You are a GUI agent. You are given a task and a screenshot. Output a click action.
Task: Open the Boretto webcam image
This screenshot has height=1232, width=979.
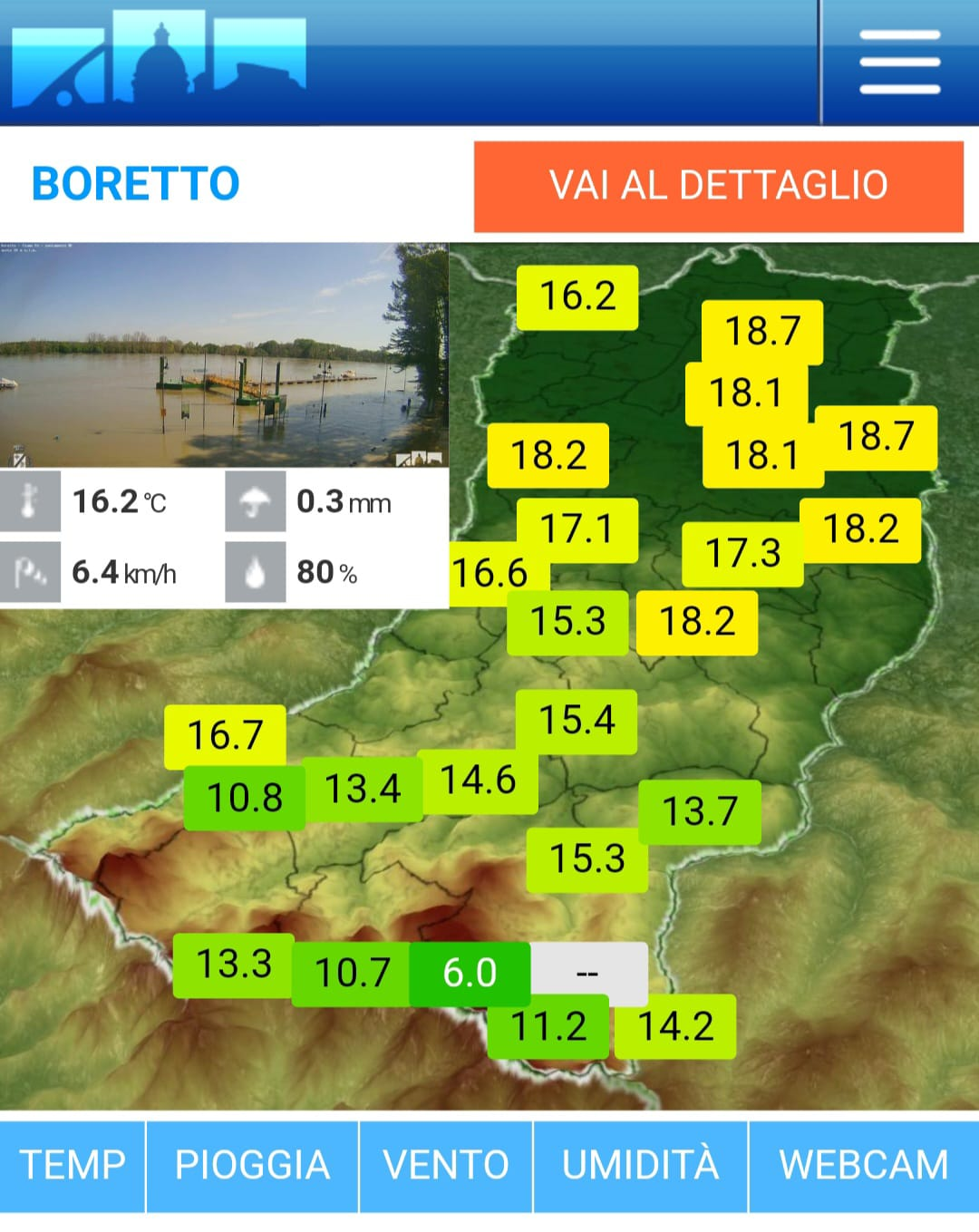tap(224, 355)
